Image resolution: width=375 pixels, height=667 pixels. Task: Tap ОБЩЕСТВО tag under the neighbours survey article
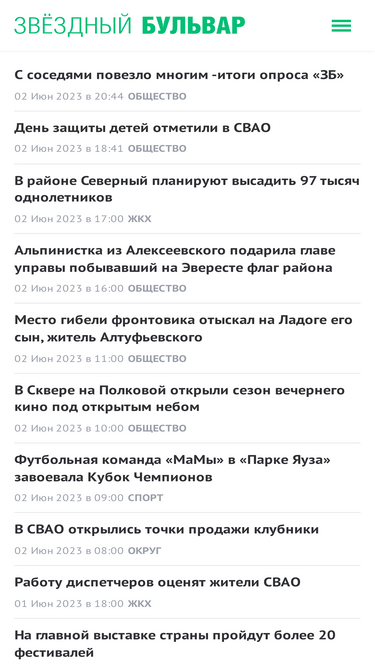[157, 96]
